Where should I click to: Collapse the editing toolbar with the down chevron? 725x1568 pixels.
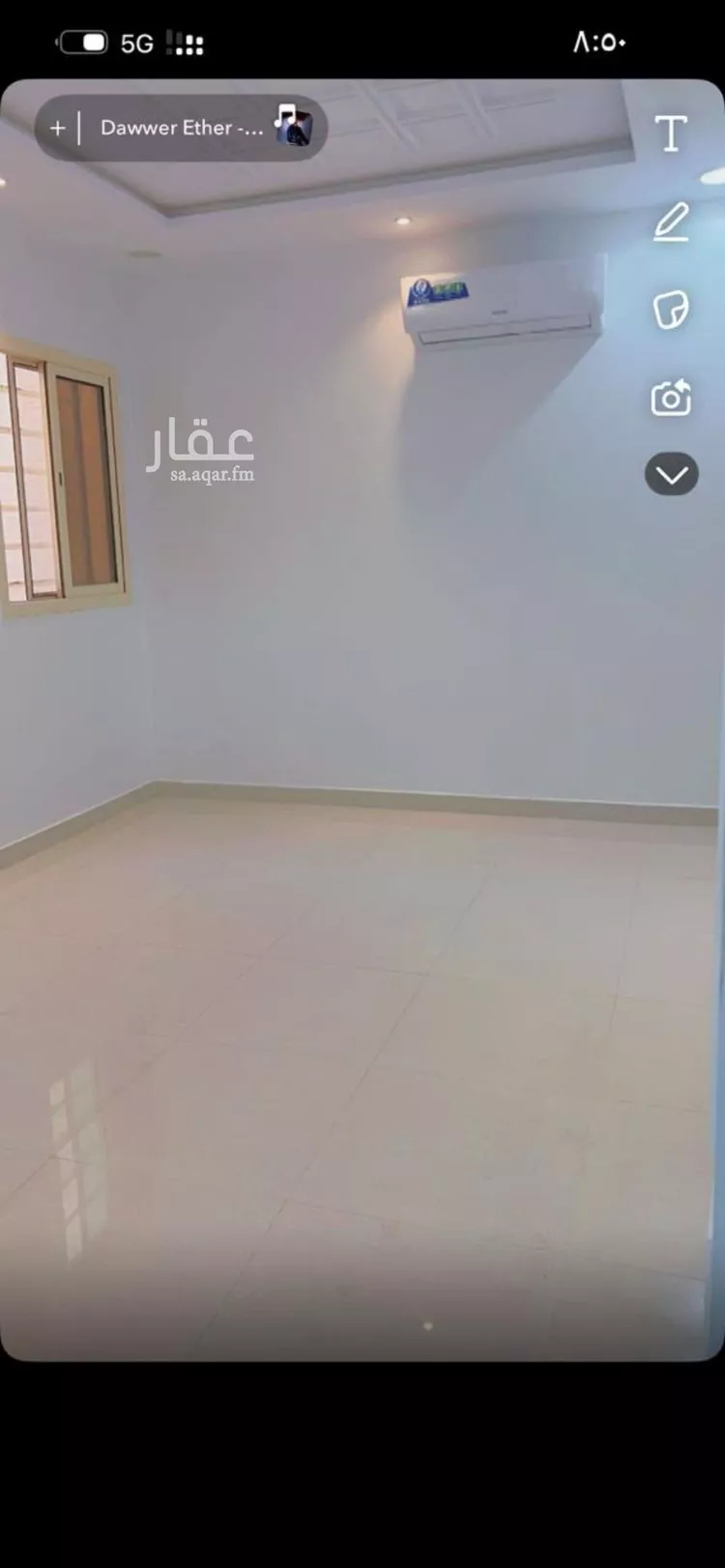pyautogui.click(x=671, y=475)
